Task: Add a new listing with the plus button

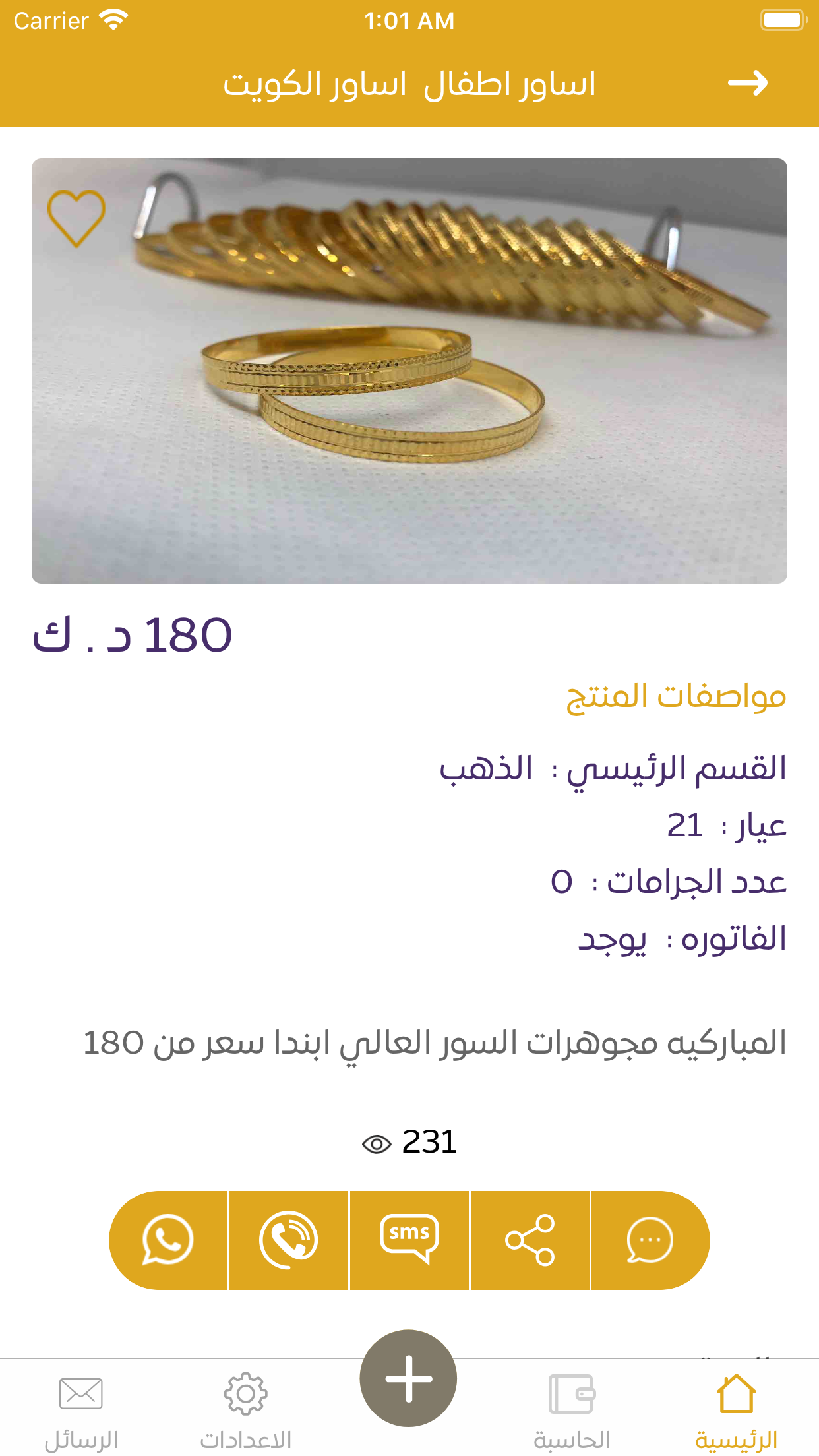Action: (409, 1378)
